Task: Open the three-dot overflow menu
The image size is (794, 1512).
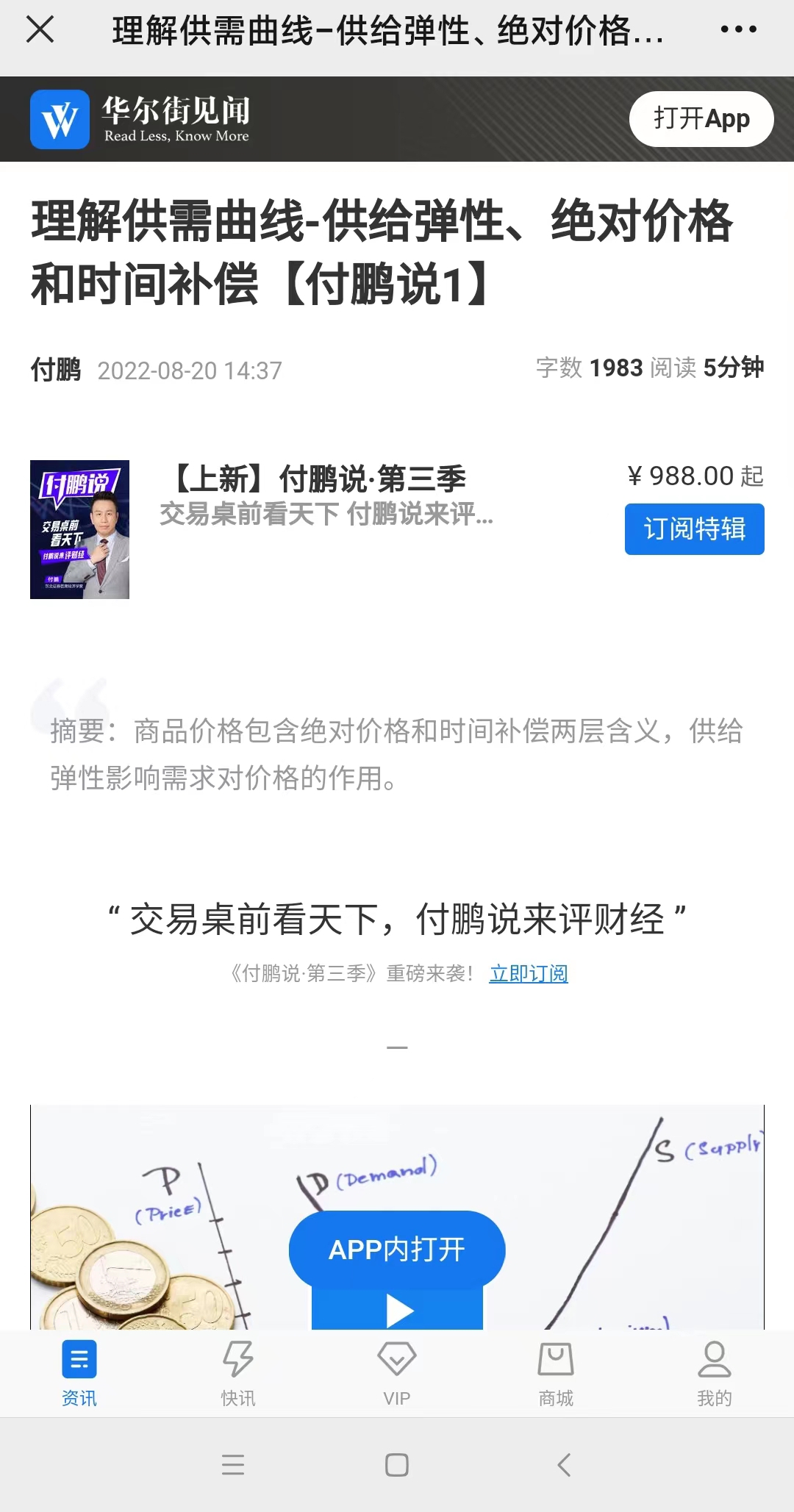Action: coord(737,30)
